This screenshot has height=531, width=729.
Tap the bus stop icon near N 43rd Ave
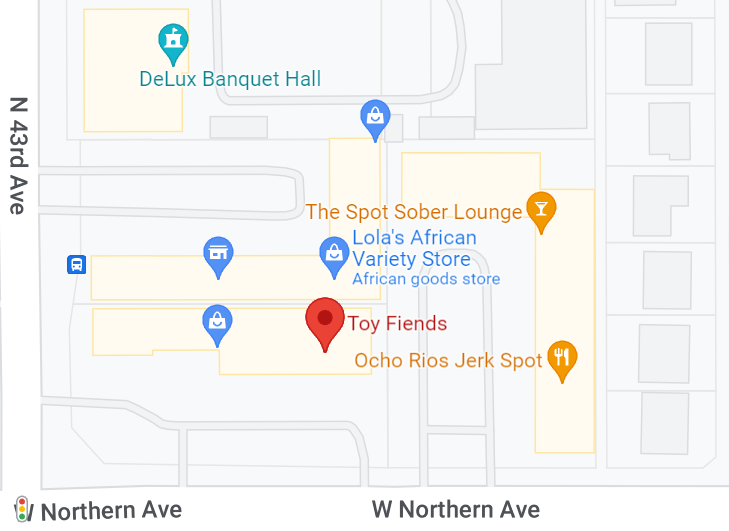(x=76, y=265)
